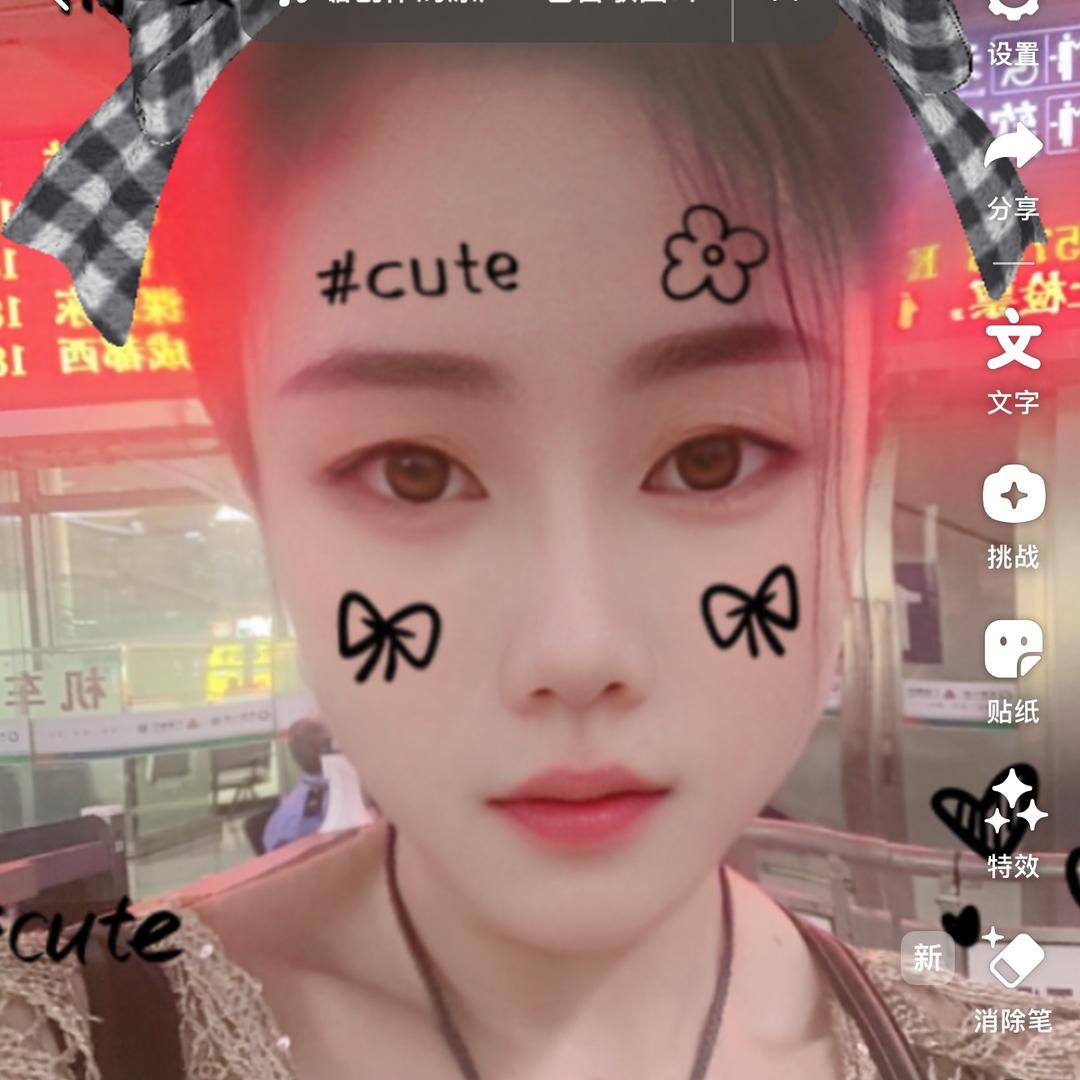This screenshot has height=1080, width=1080.
Task: Go back using the top-left arrow
Action: click(62, 6)
